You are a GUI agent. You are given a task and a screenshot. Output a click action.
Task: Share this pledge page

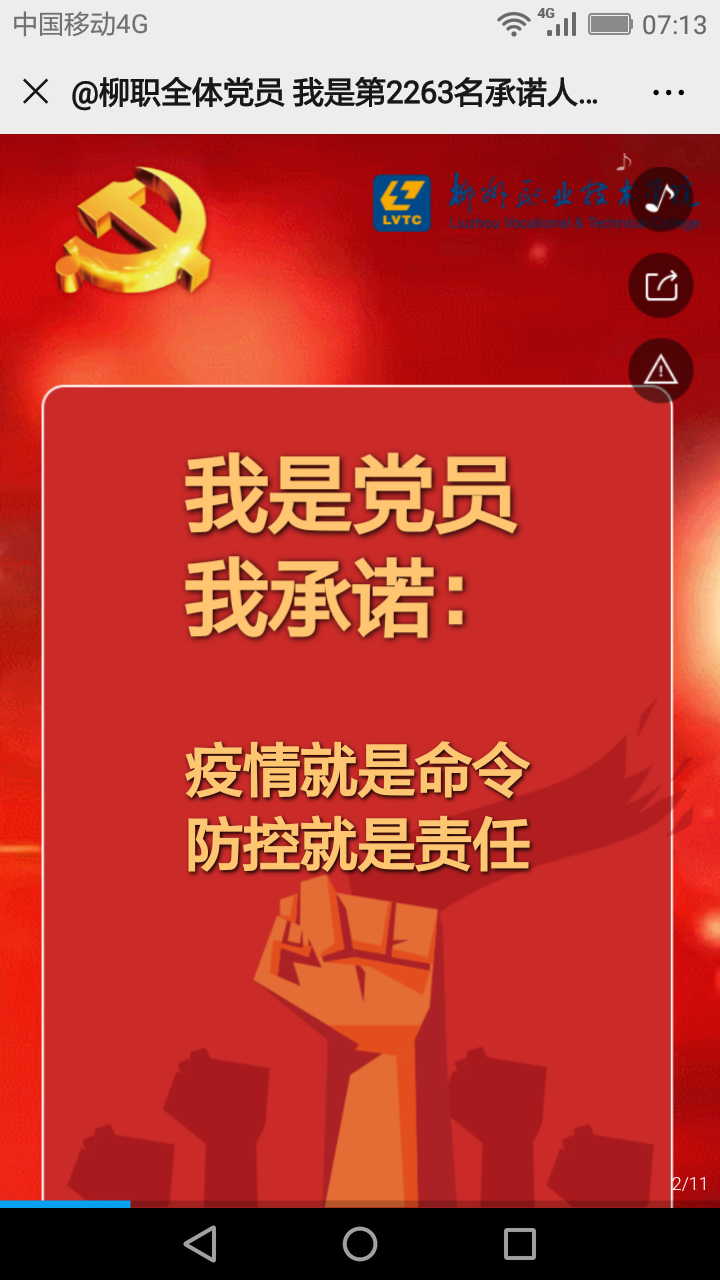pos(660,286)
